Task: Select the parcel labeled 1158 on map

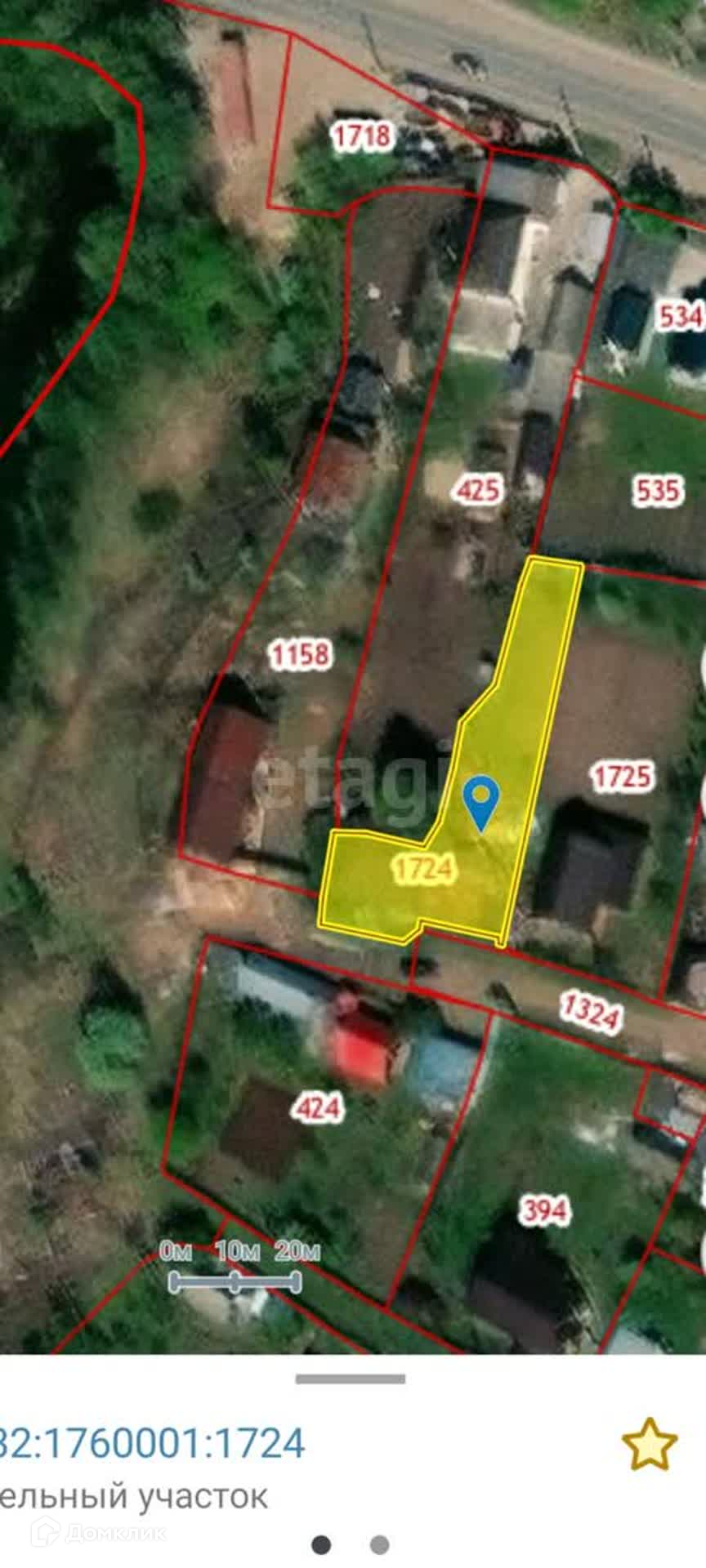Action: coord(301,654)
